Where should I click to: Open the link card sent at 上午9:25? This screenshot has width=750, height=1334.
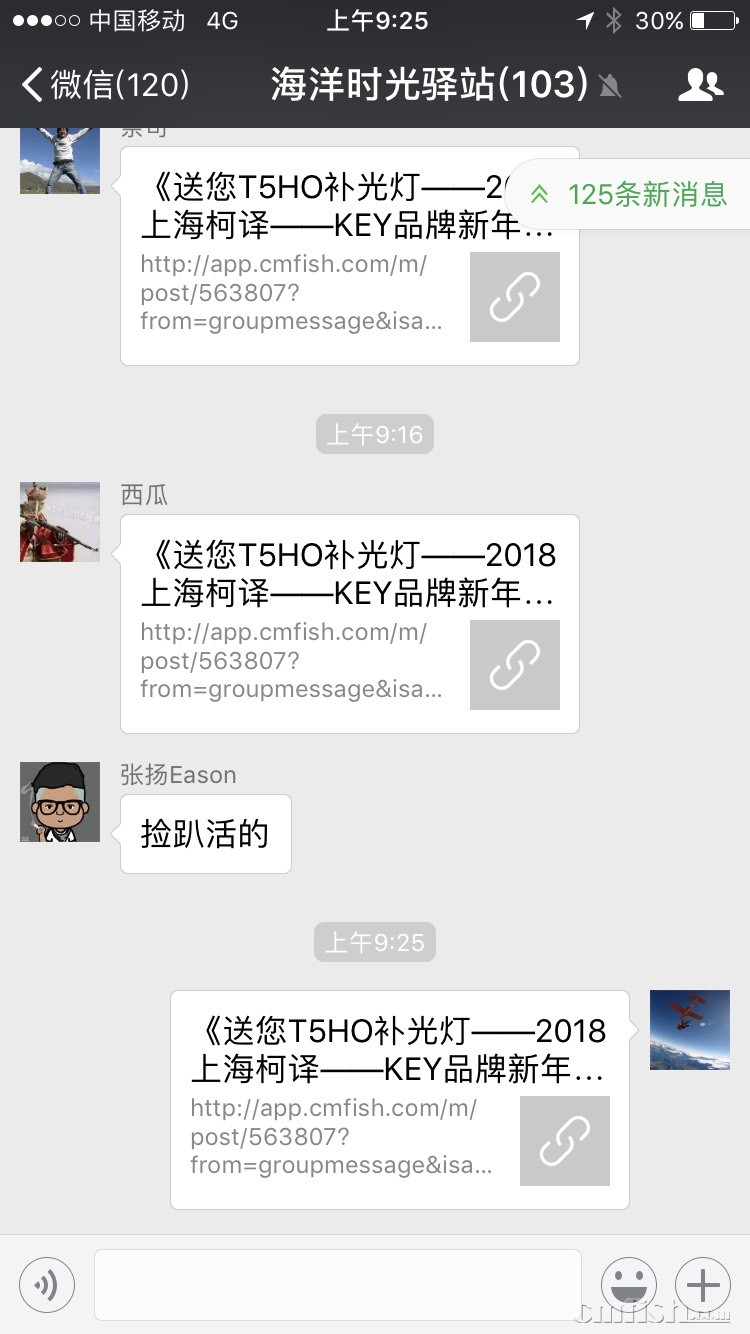(x=399, y=1099)
